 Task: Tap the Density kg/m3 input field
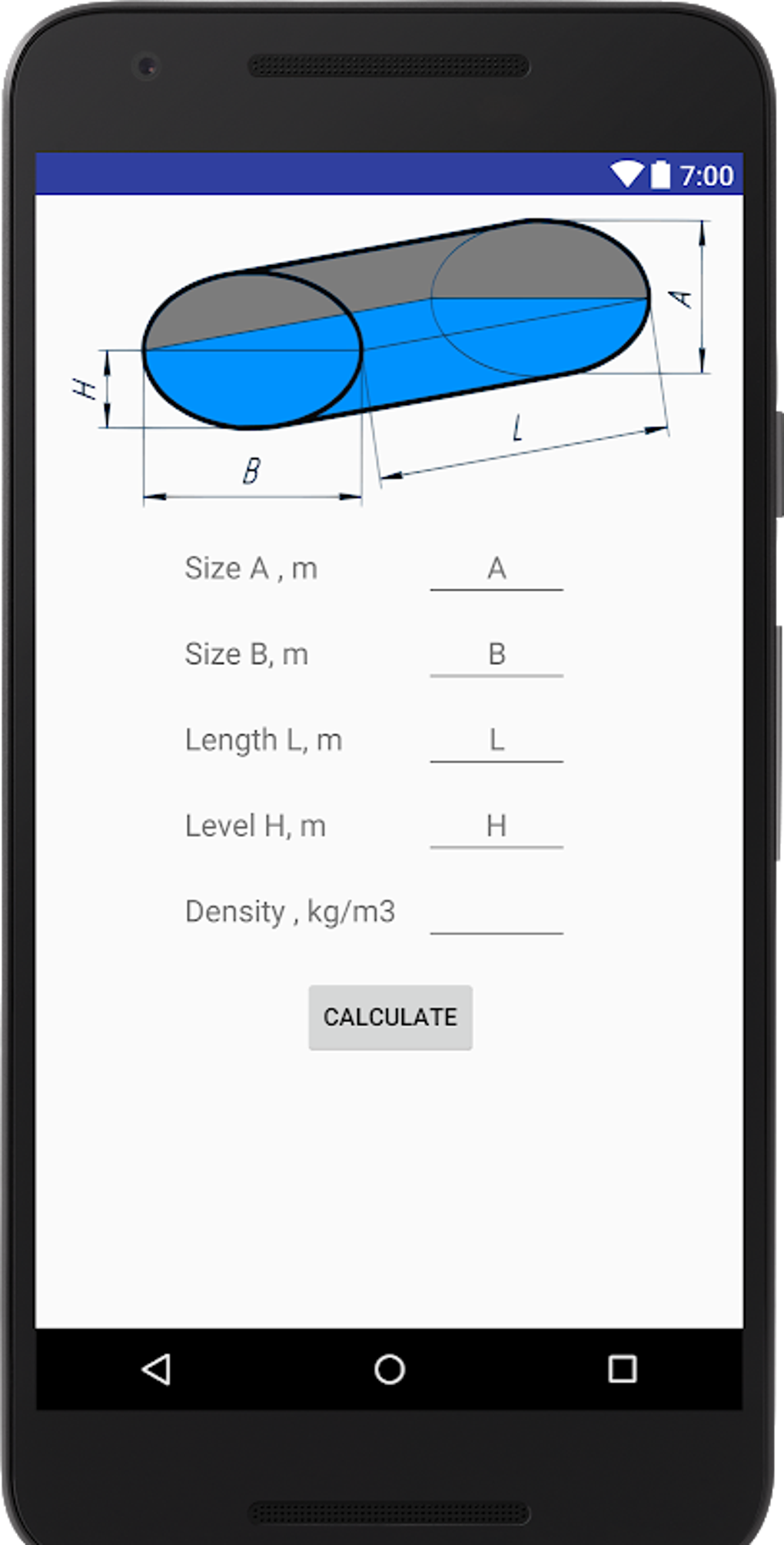[497, 913]
